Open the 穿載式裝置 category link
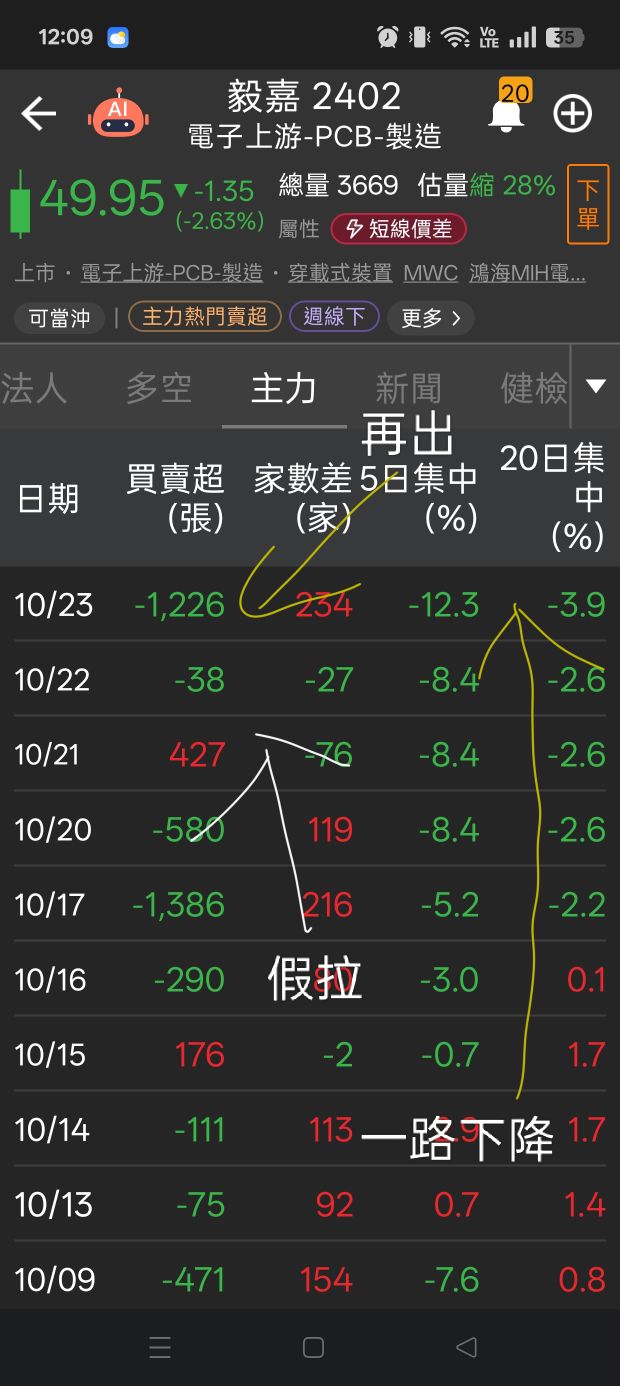The height and width of the screenshot is (1386, 620). [x=340, y=273]
